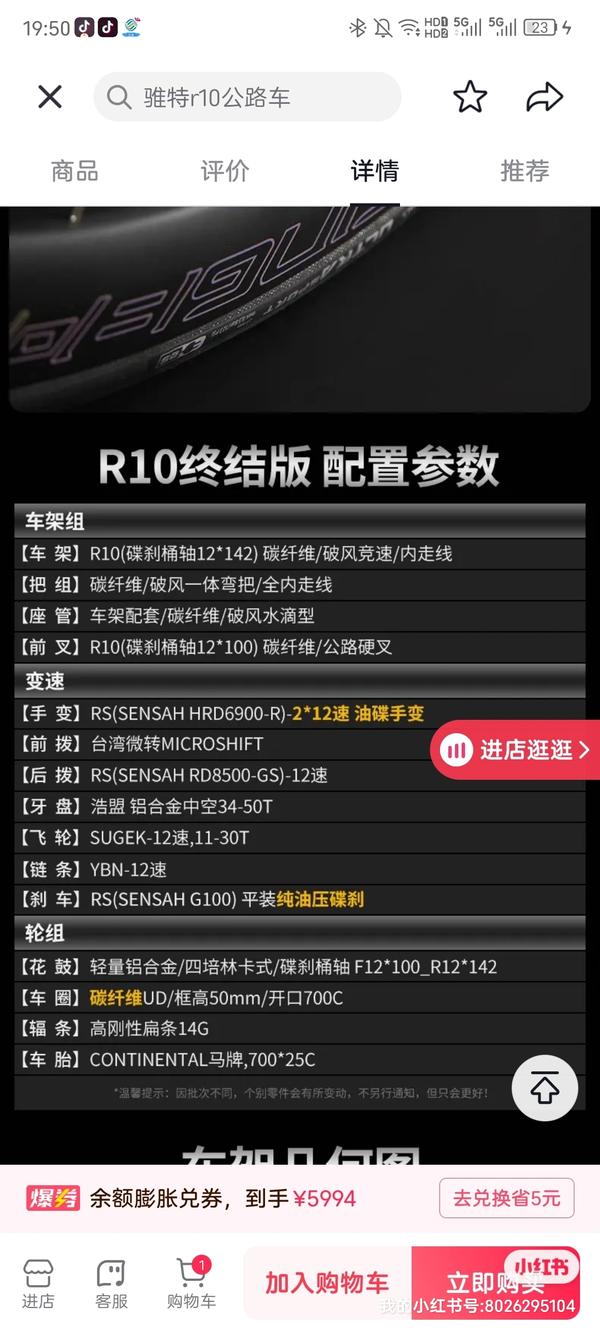Jump back to top with the up-arrow button
This screenshot has width=600, height=1333.
click(x=545, y=1087)
